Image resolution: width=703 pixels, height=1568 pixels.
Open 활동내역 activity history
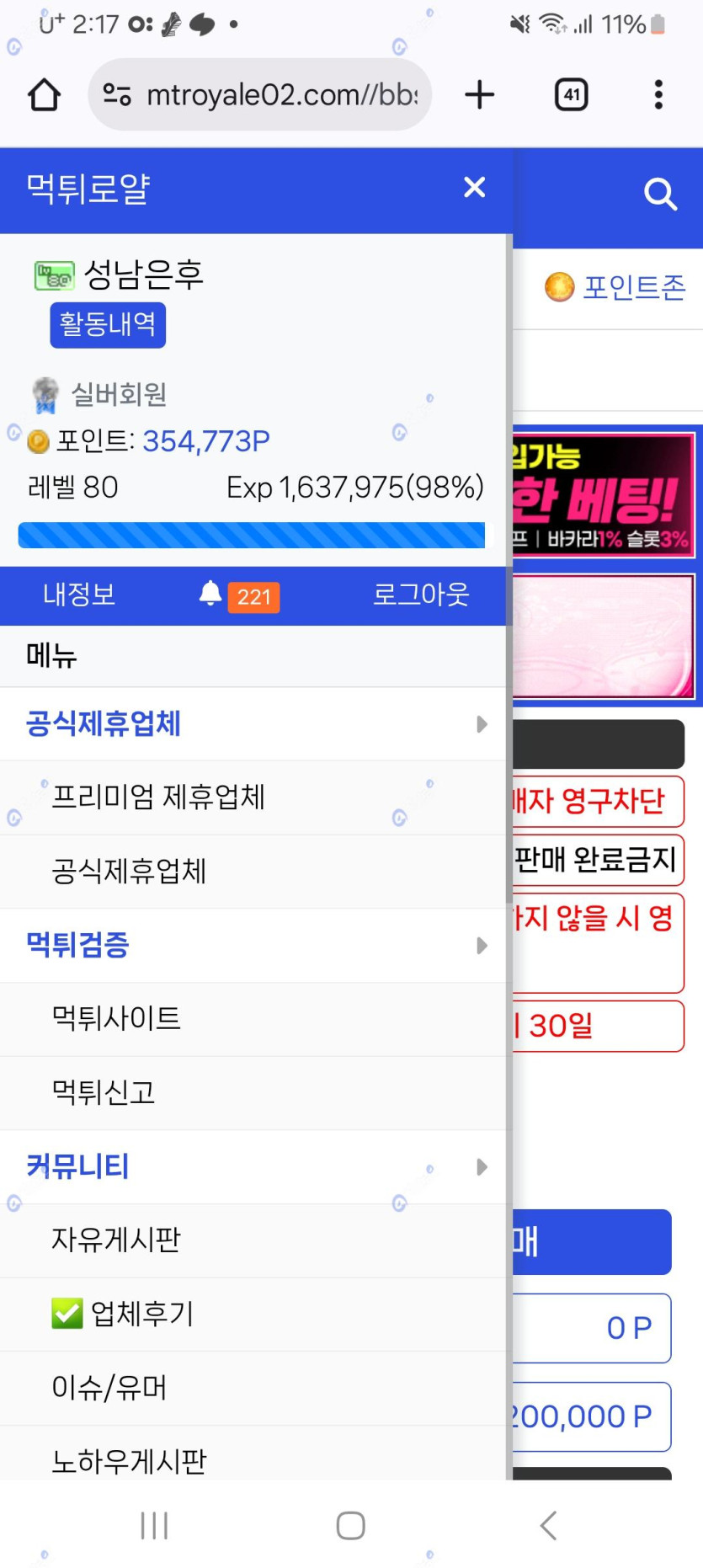[x=108, y=325]
